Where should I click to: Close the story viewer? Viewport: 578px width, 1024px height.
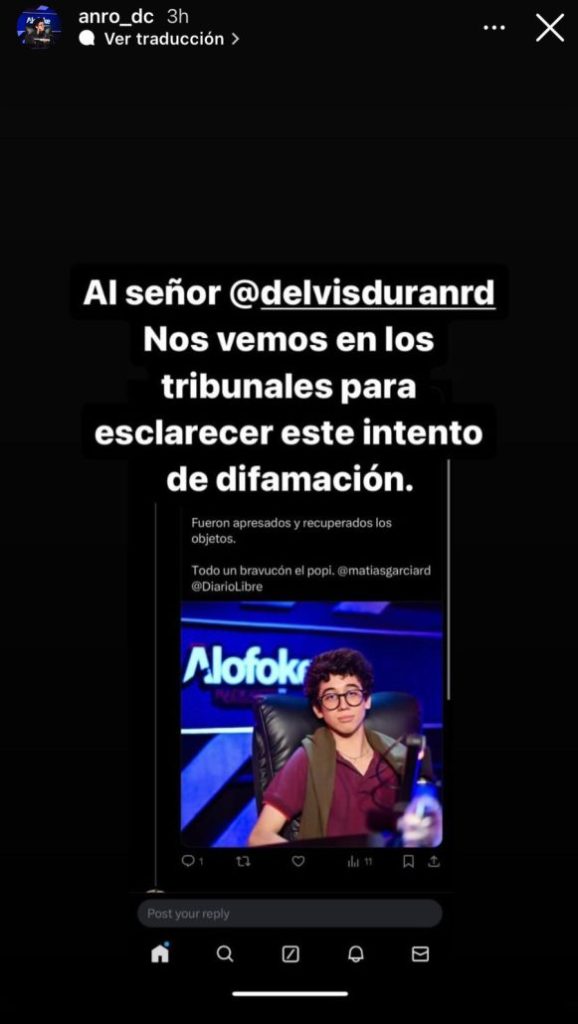point(550,28)
